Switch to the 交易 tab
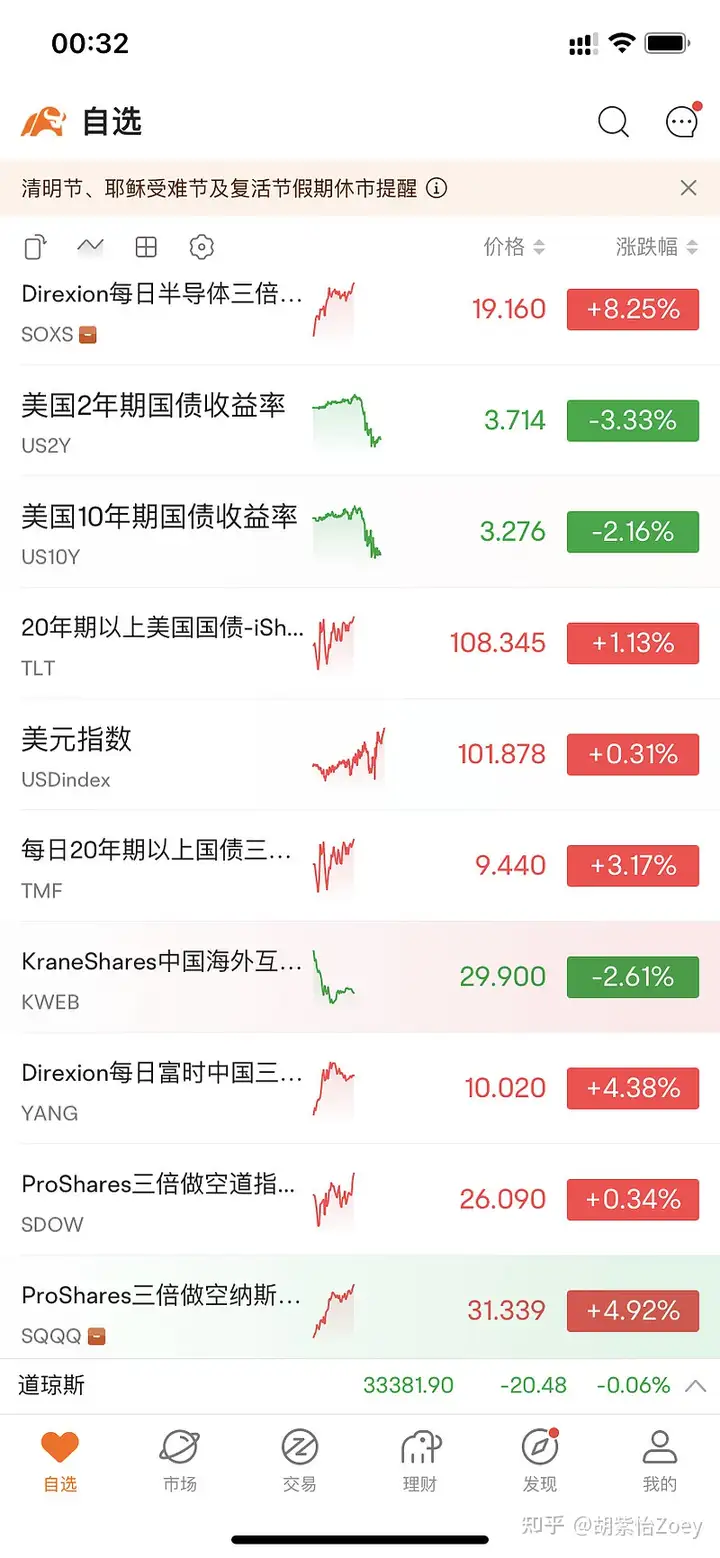The width and height of the screenshot is (720, 1558). [x=300, y=1461]
